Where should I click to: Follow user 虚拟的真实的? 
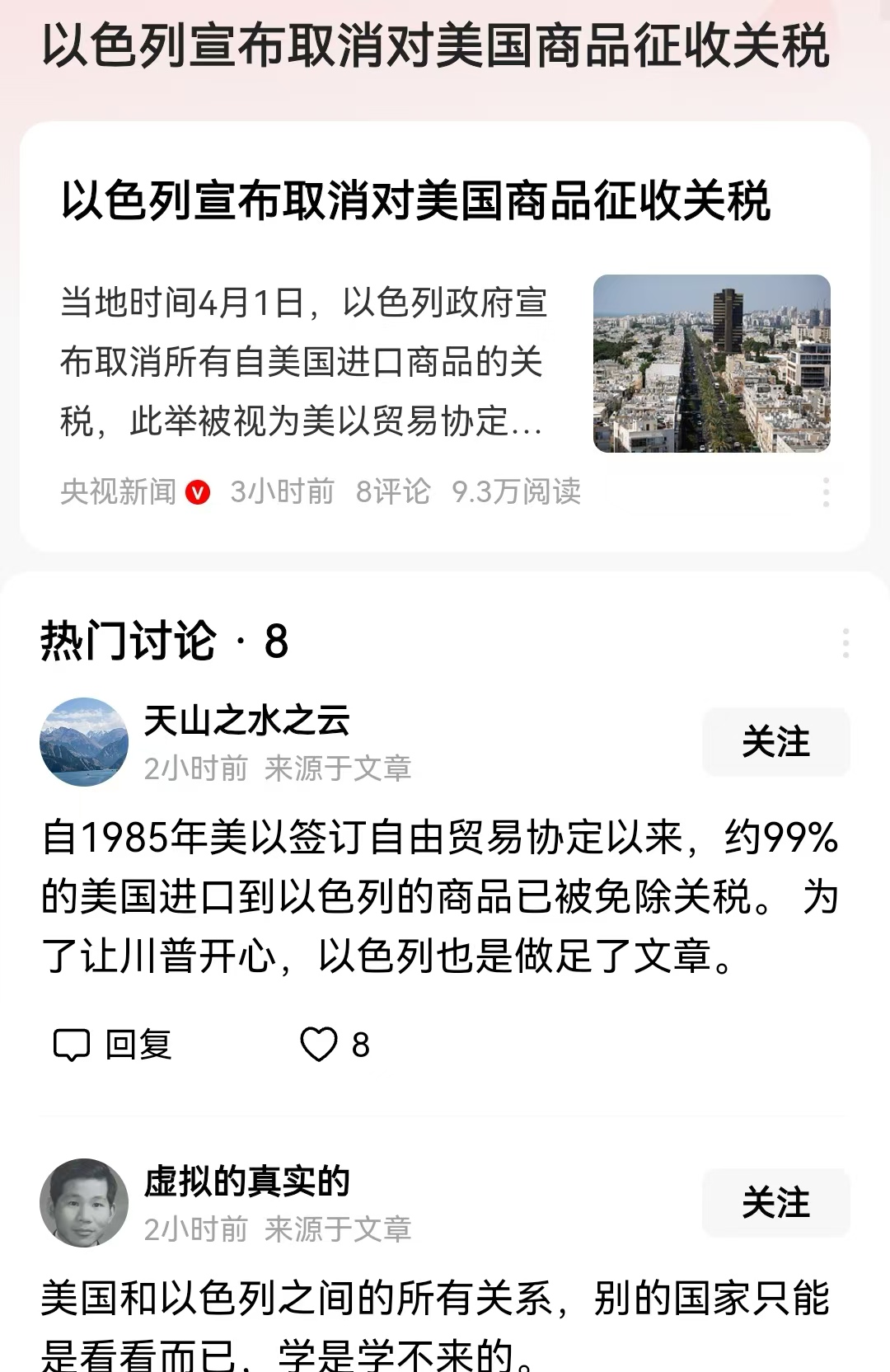pyautogui.click(x=775, y=1202)
